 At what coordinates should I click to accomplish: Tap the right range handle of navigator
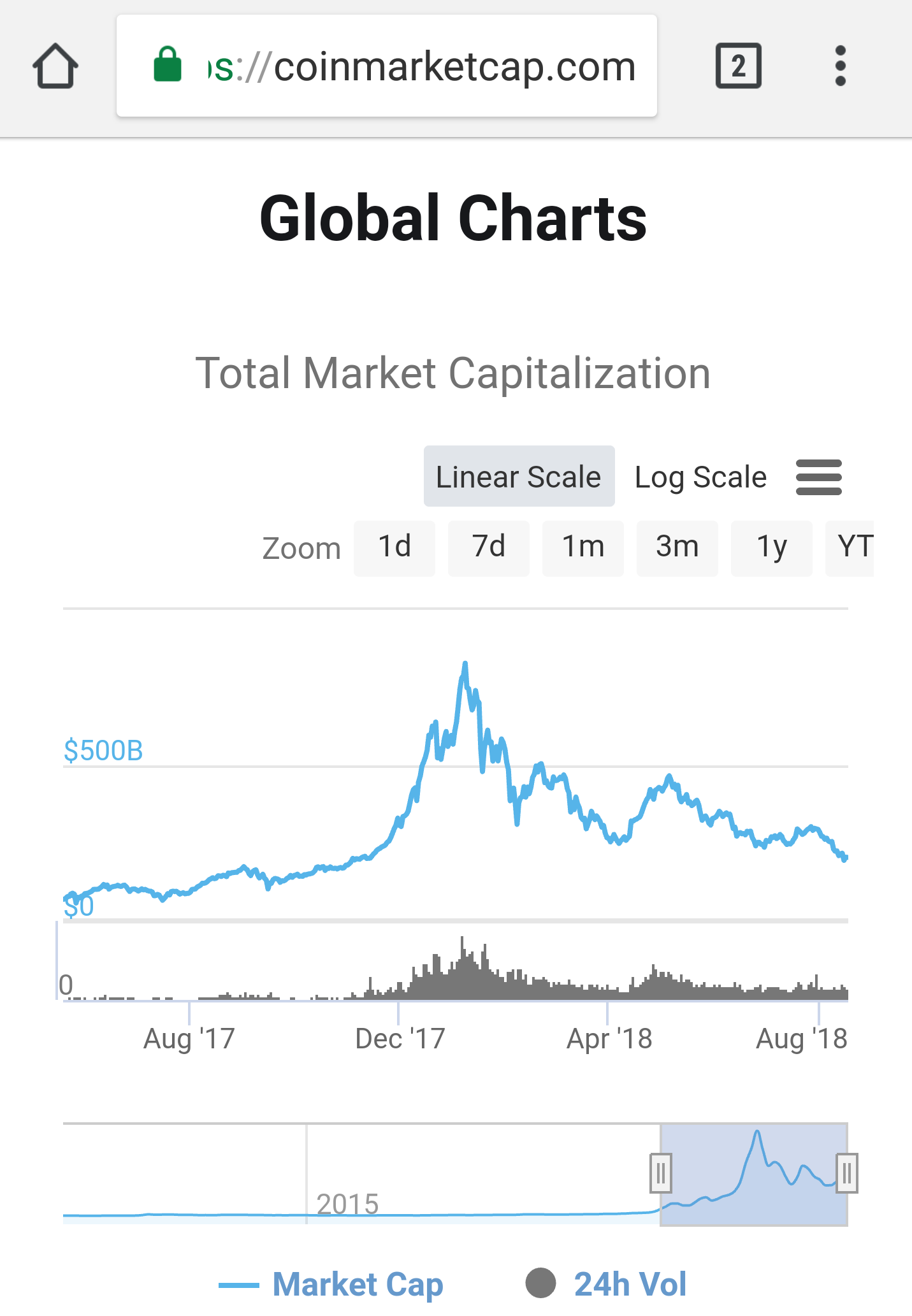click(847, 1173)
